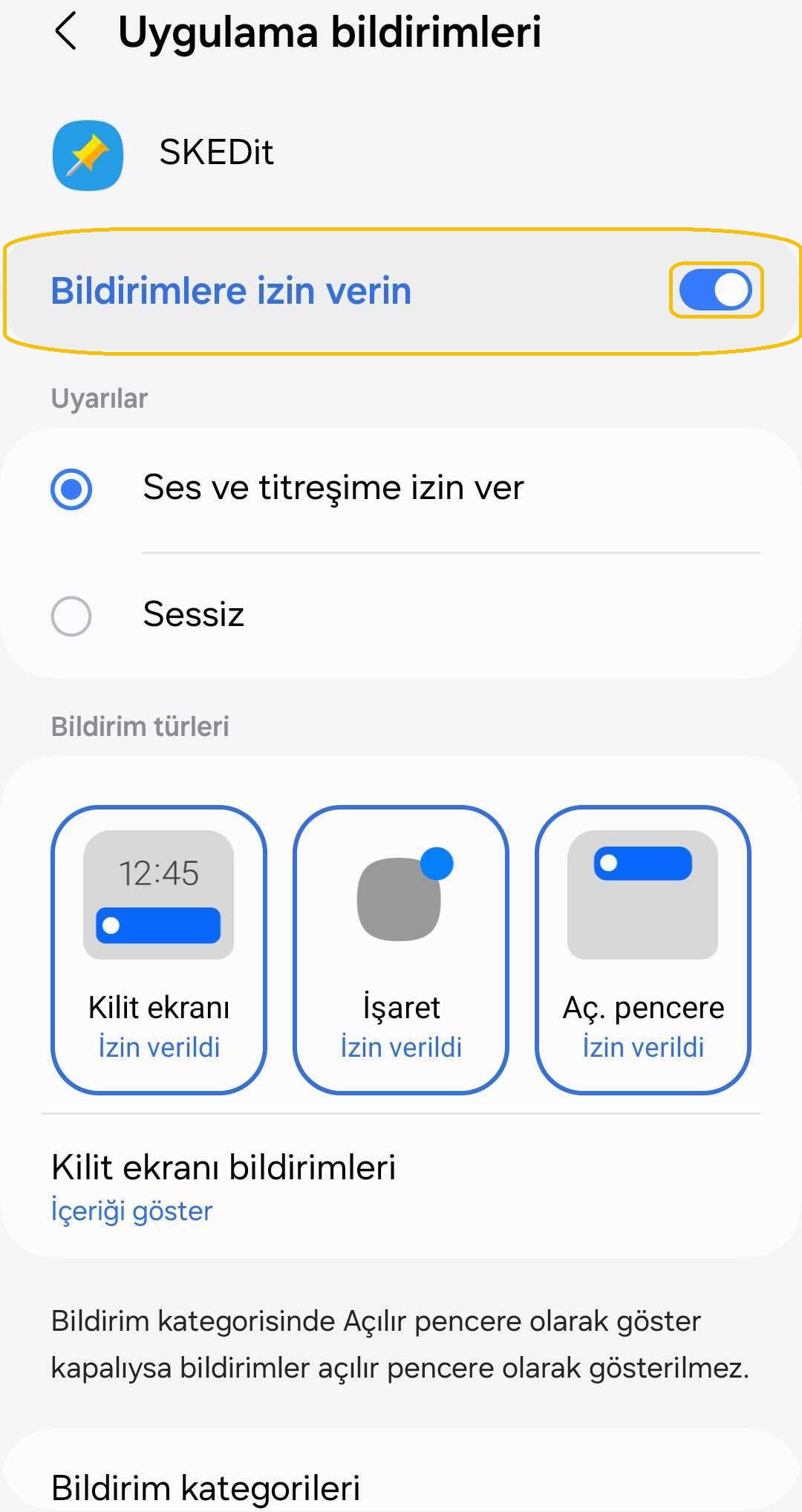
Task: Toggle off Bildirimlere izin verin switch
Action: 716,290
